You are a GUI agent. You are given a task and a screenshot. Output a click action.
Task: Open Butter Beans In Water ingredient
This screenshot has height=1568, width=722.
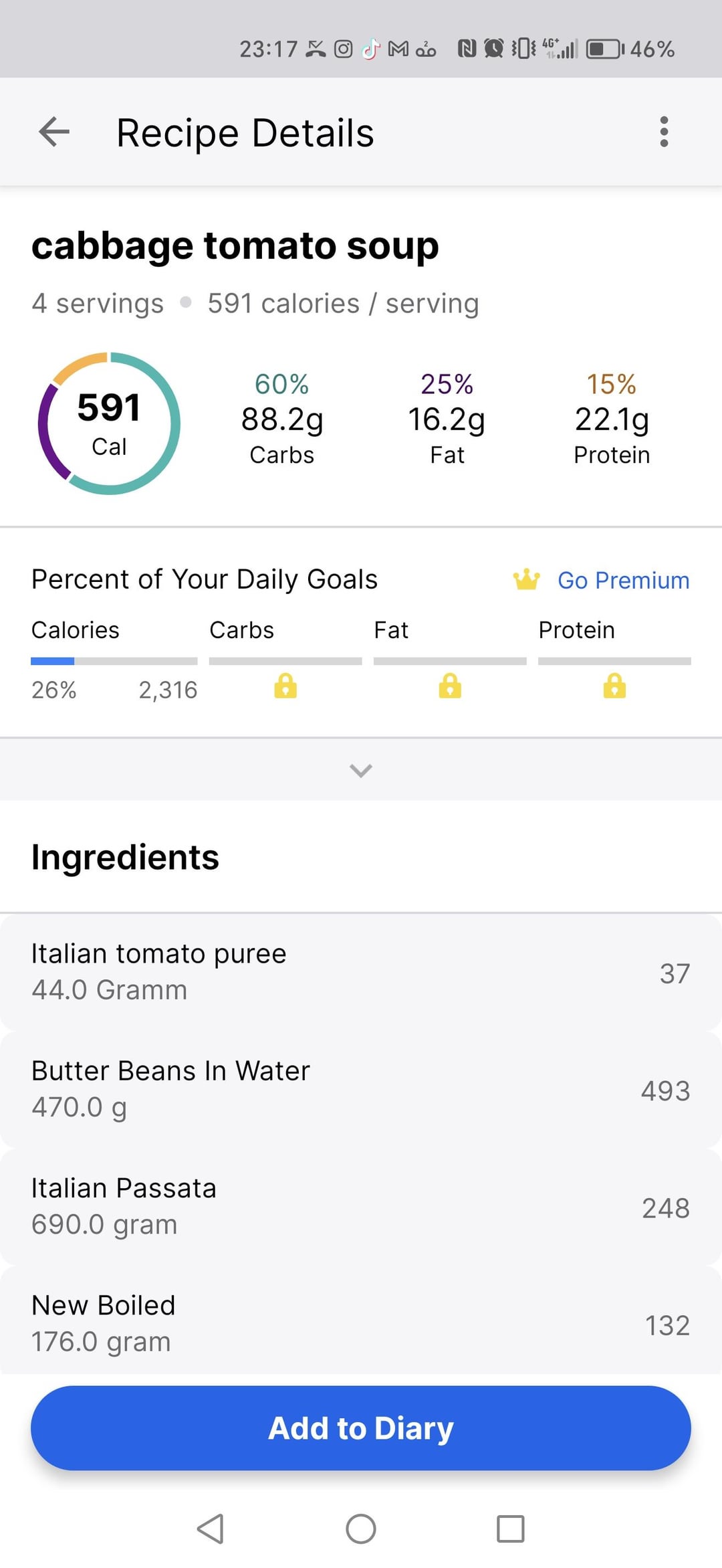(361, 1089)
